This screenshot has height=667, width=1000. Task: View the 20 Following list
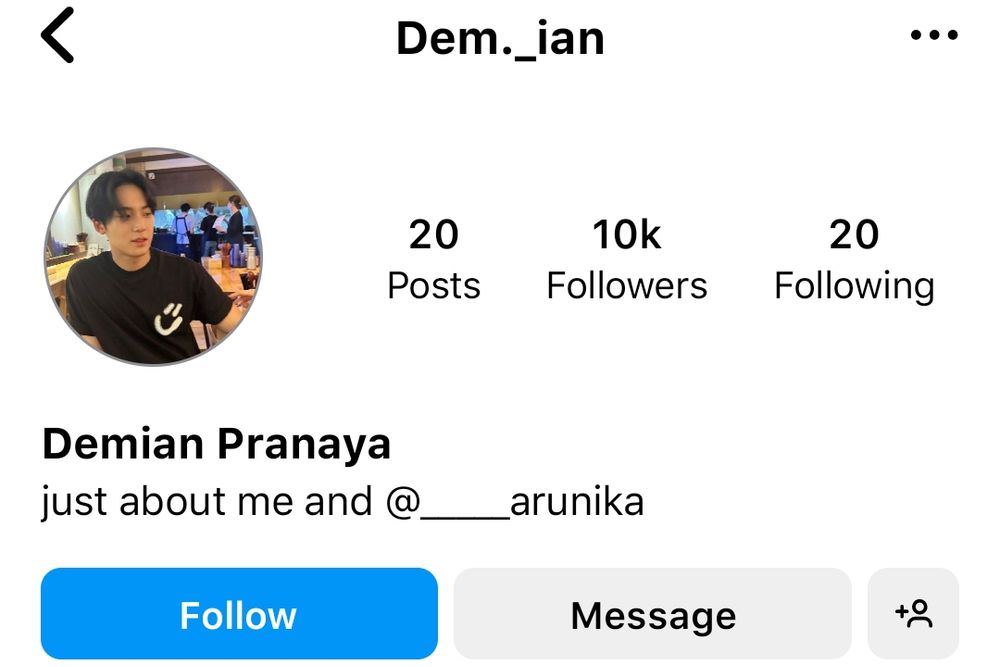[853, 259]
